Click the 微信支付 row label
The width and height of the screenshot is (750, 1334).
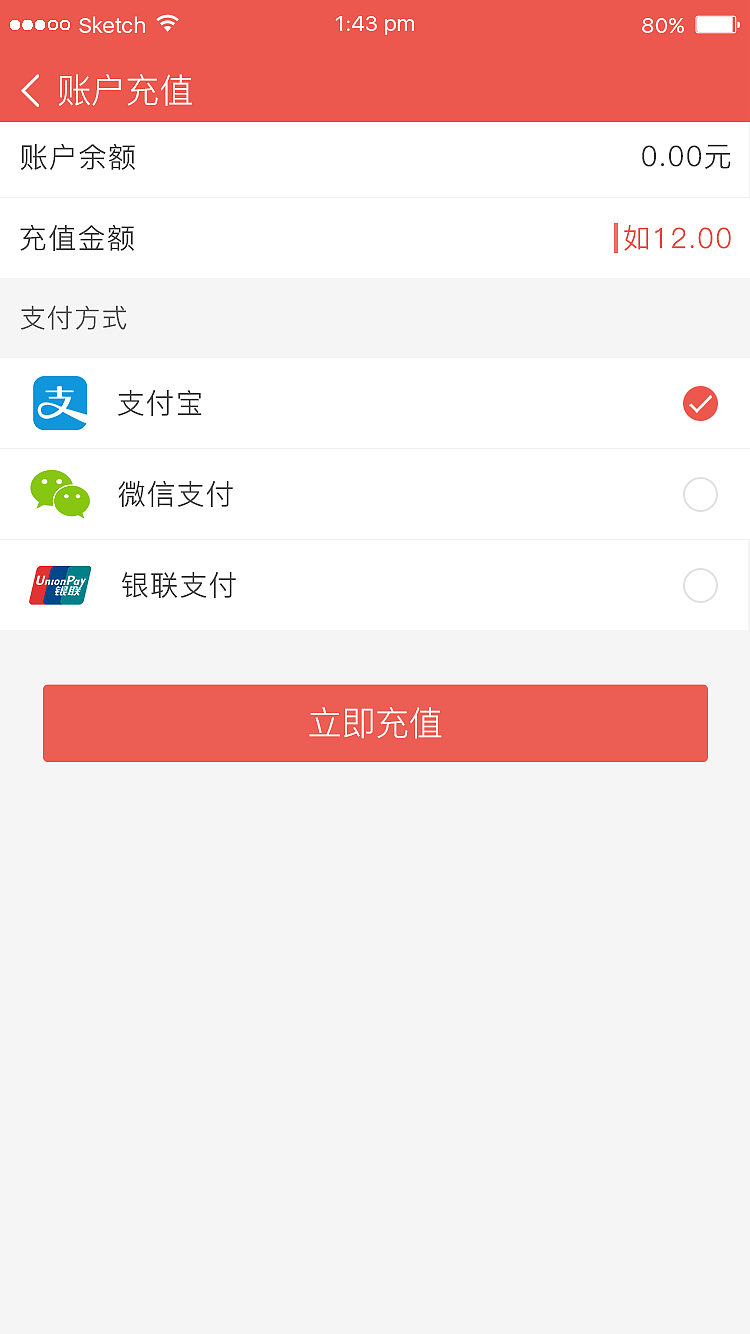[x=175, y=494]
